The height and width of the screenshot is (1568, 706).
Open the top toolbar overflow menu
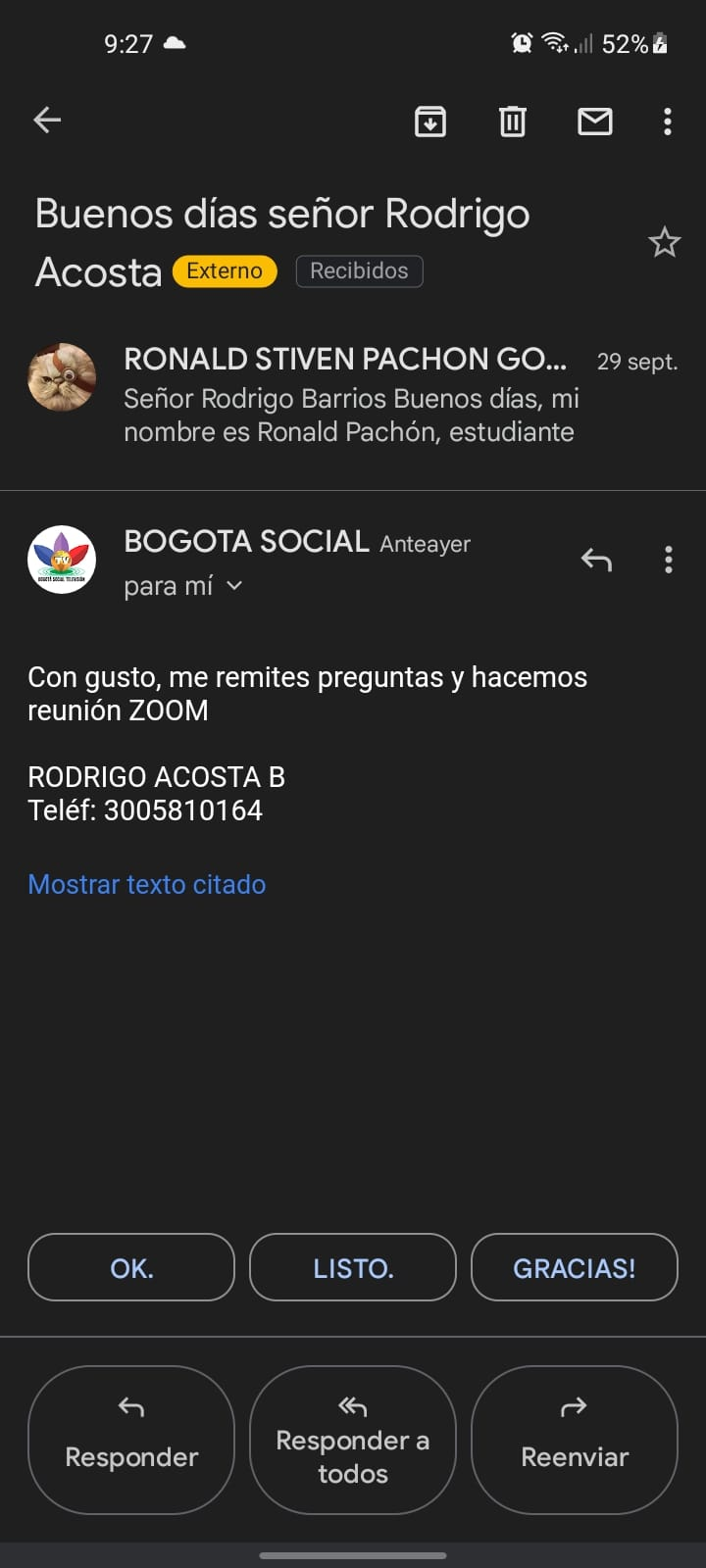(x=668, y=122)
